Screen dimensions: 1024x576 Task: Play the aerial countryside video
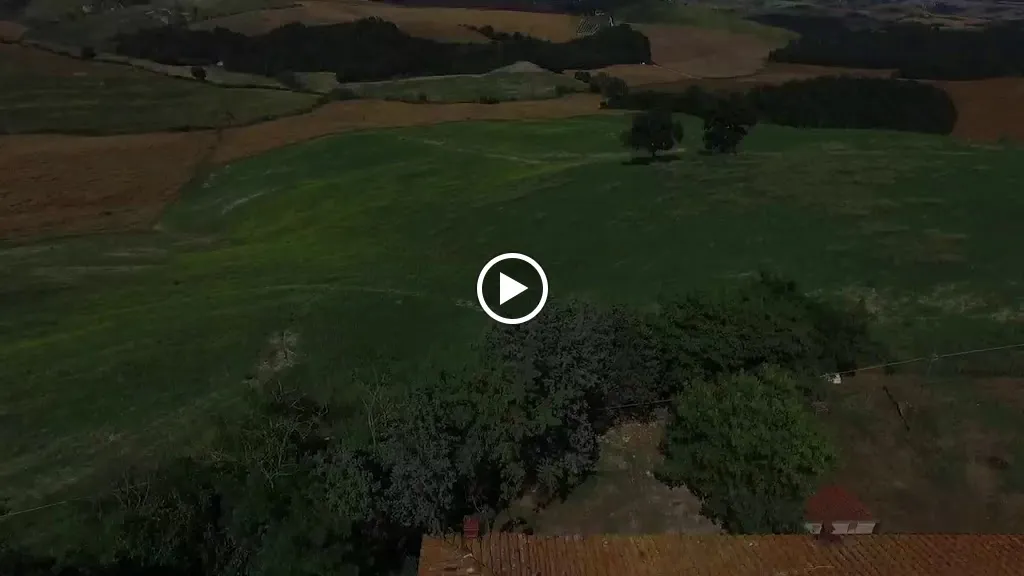click(512, 288)
